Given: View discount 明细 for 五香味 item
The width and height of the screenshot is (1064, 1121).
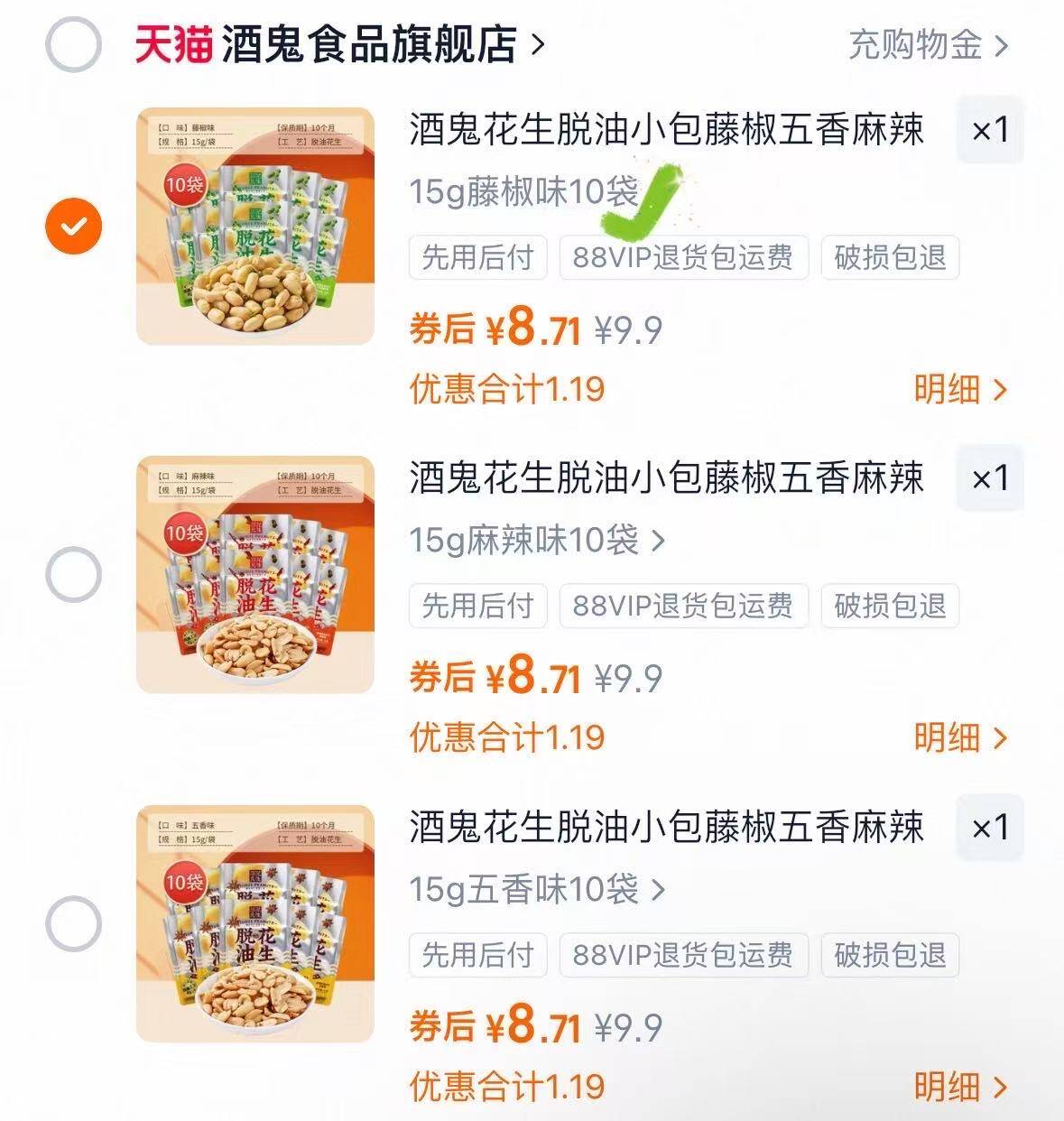Looking at the screenshot, I should 959,1087.
